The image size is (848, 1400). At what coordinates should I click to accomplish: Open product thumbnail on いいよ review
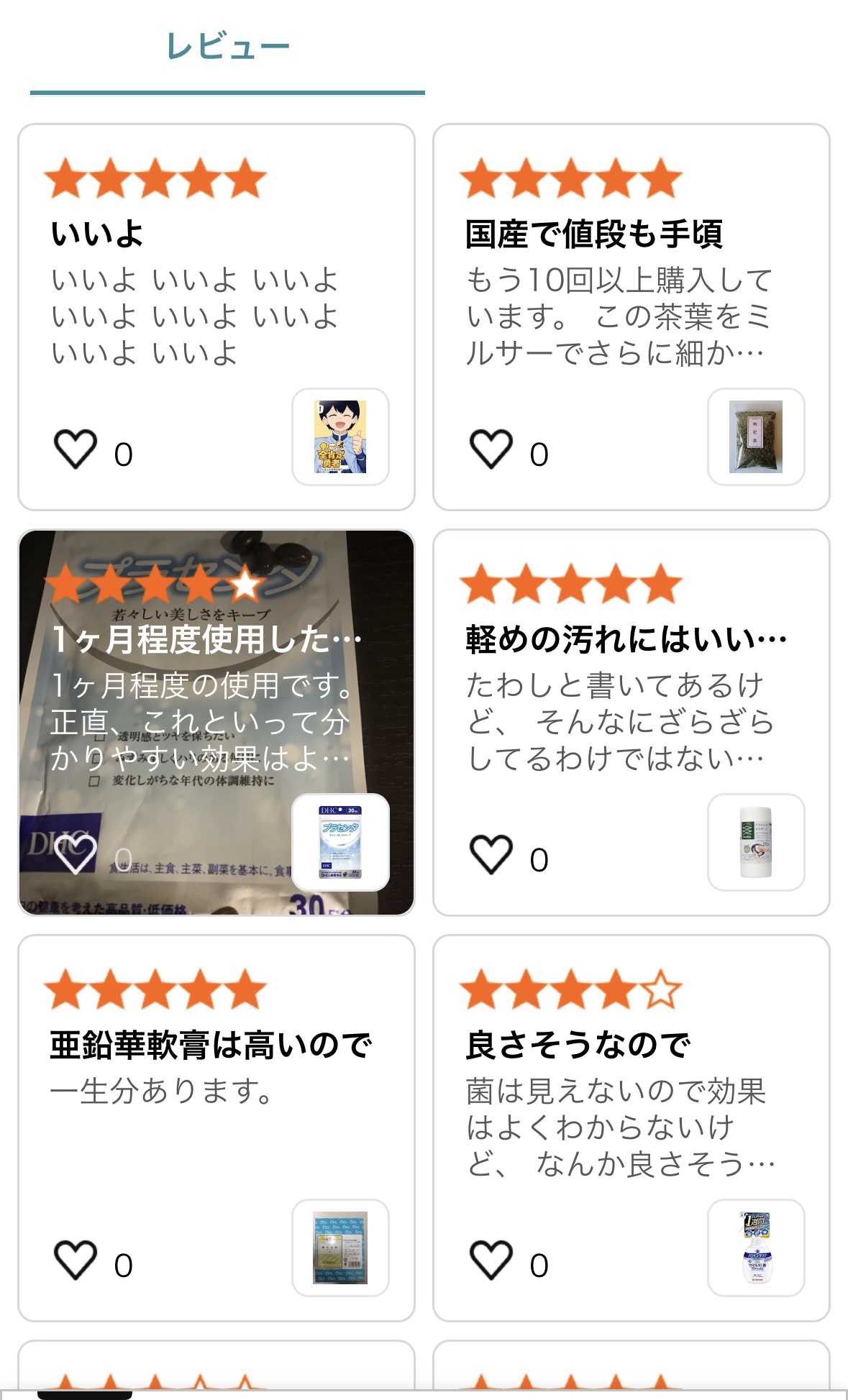point(340,437)
